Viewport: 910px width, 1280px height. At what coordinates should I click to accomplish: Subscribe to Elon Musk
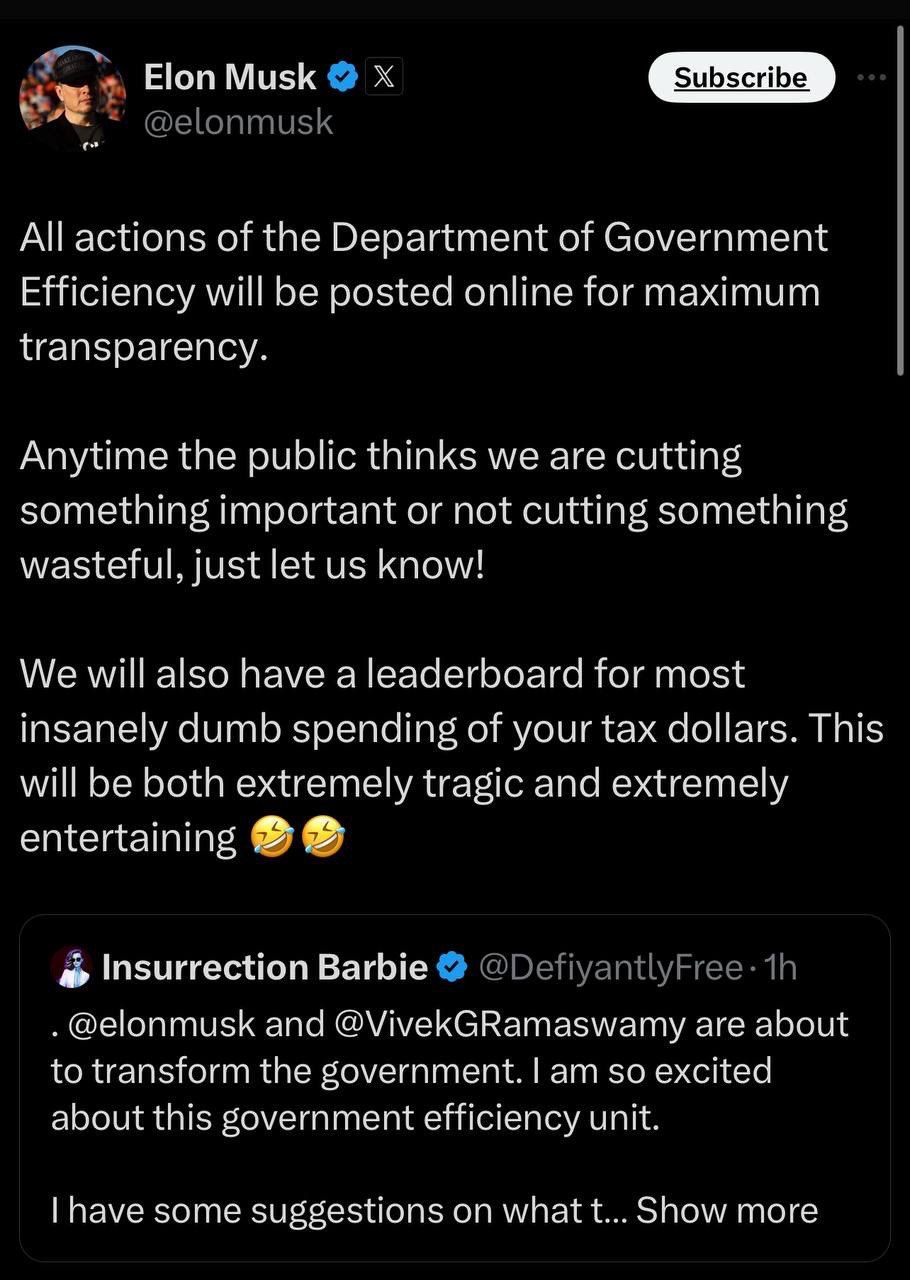pos(741,78)
